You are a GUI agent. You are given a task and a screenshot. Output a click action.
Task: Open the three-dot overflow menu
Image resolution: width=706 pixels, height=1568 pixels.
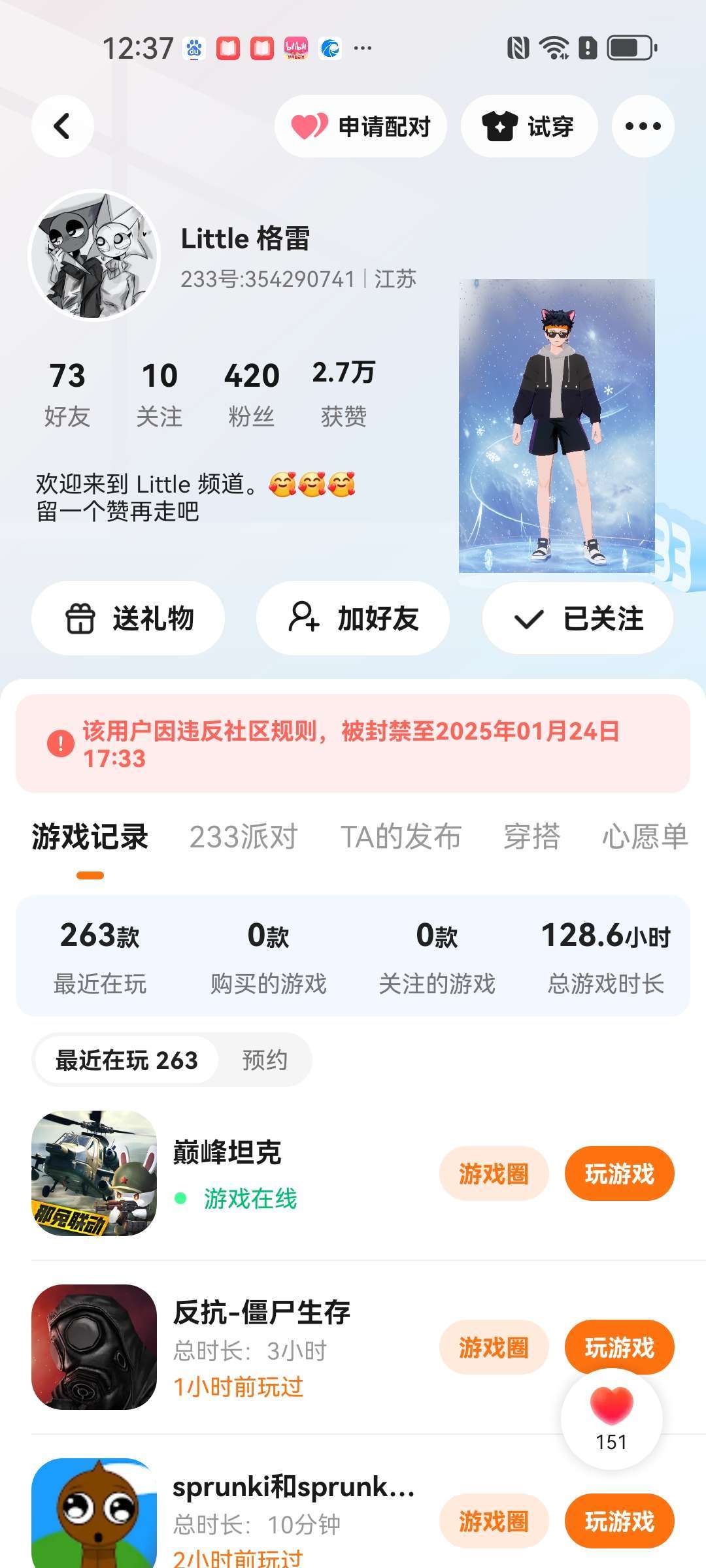pyautogui.click(x=643, y=126)
